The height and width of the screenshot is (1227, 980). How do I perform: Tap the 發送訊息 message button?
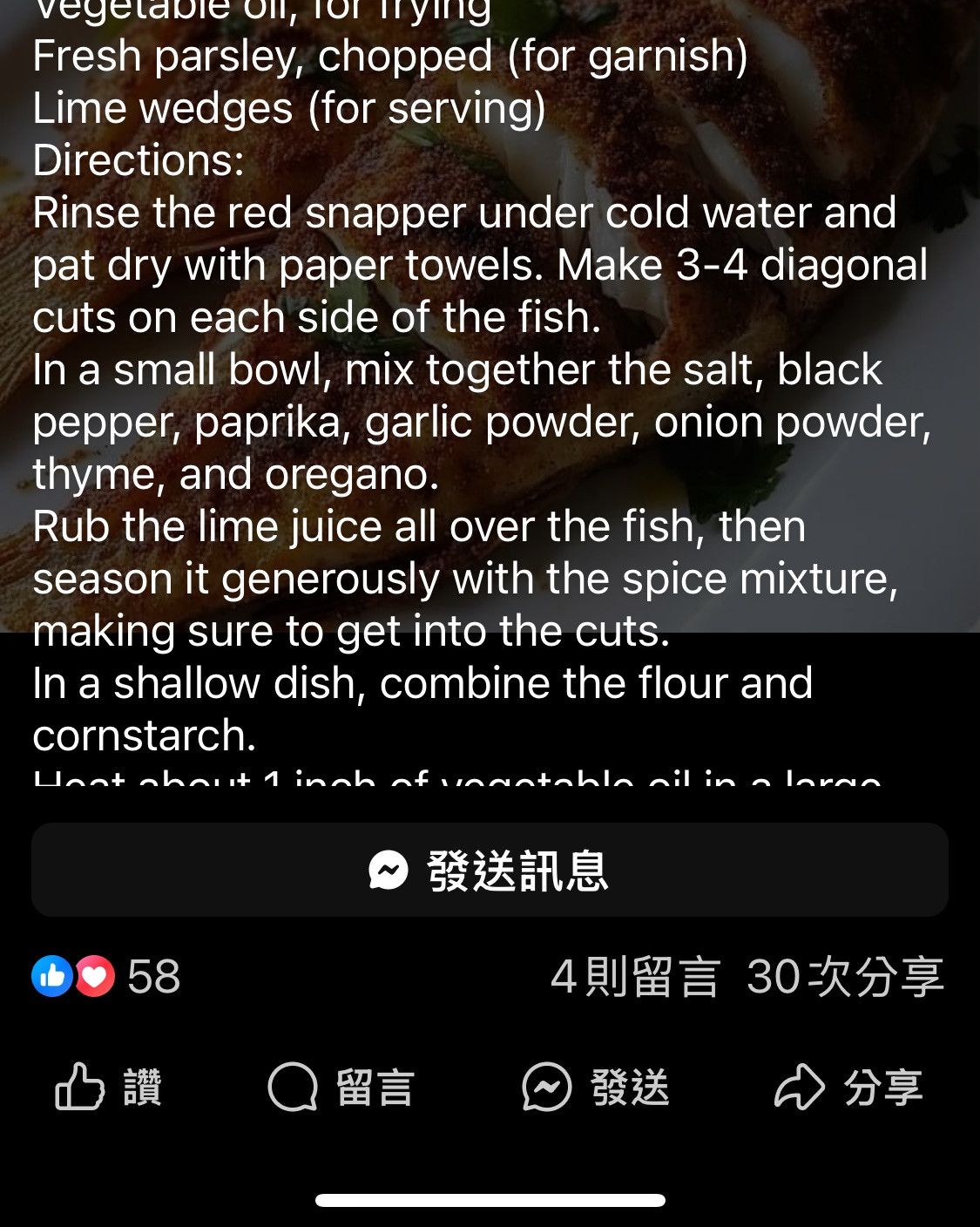[x=490, y=870]
